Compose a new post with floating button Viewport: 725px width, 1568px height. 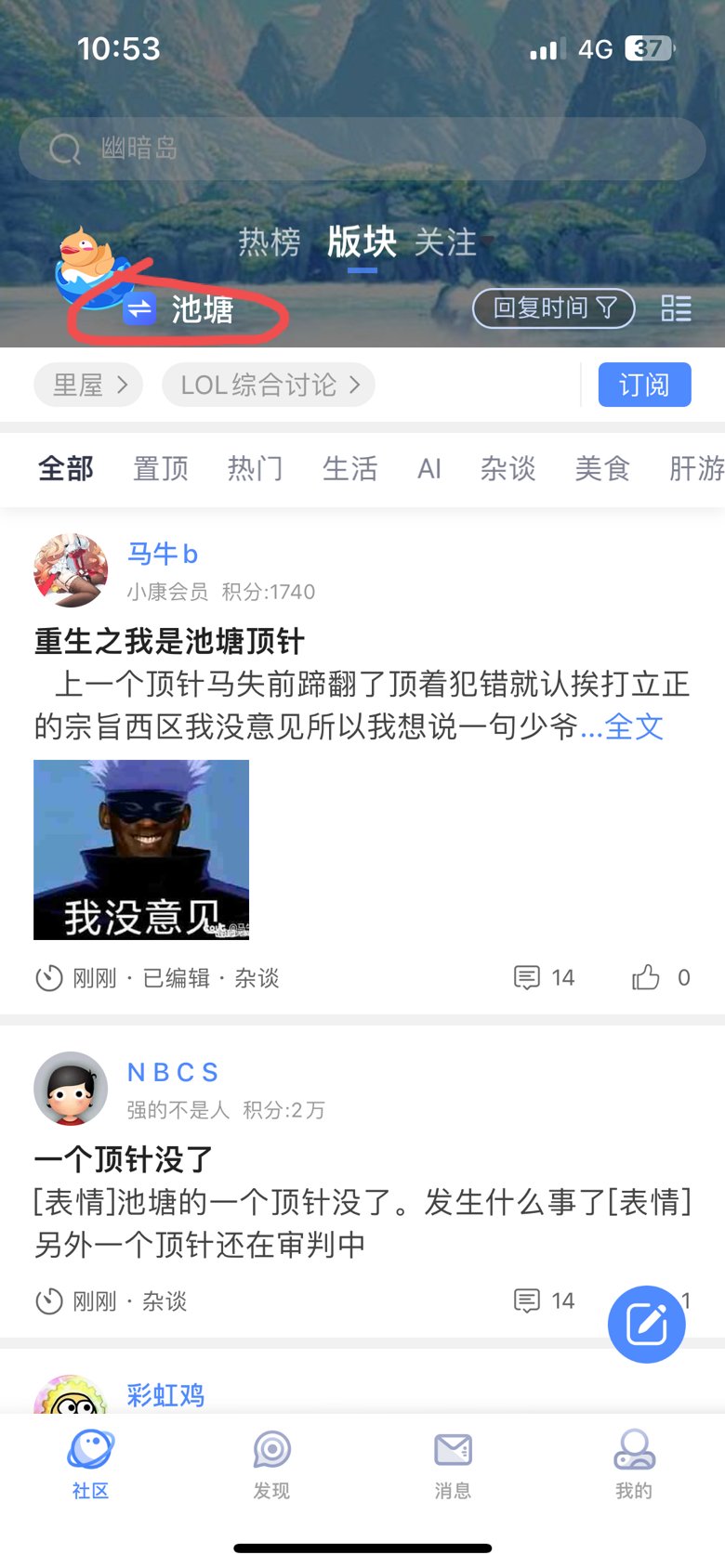(647, 1325)
